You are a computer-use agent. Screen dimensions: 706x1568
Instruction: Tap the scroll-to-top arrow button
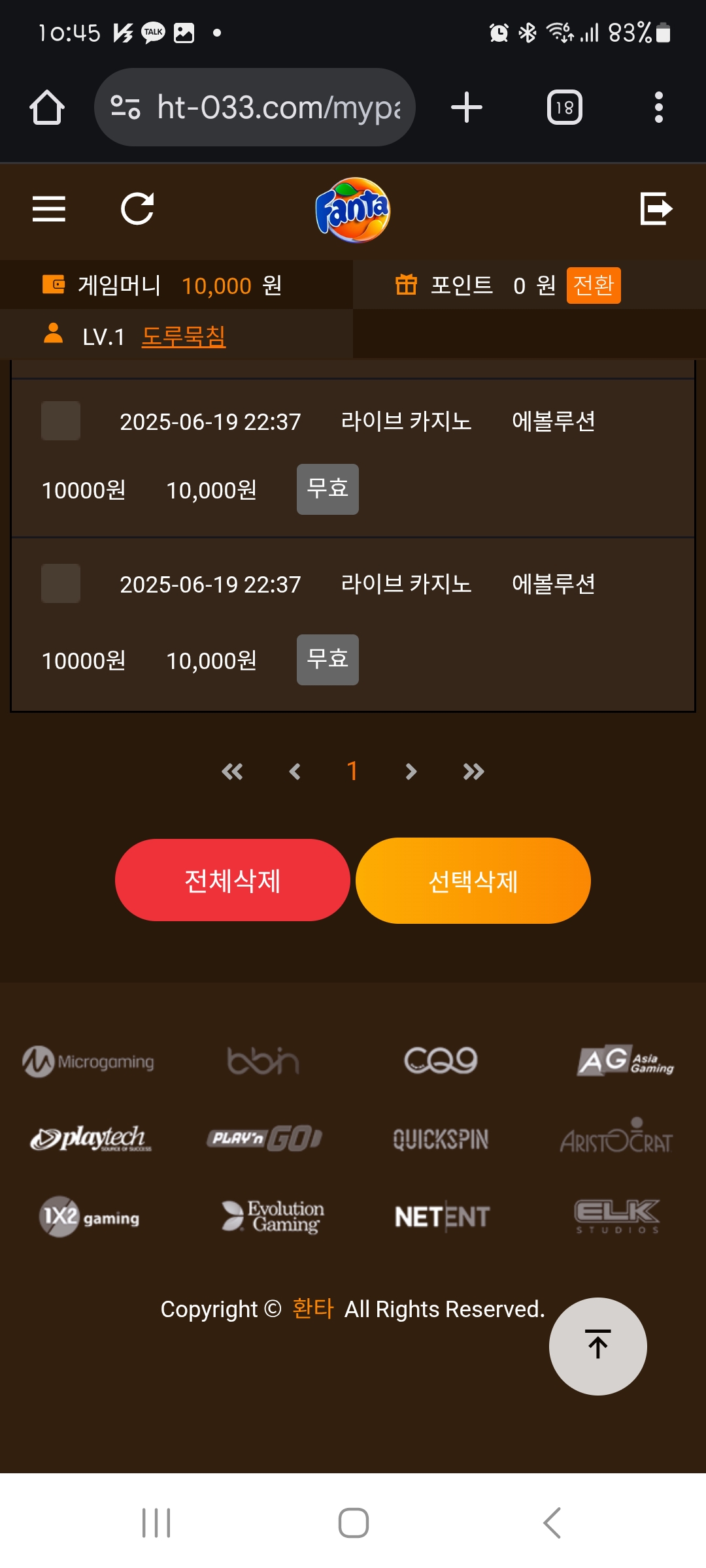(598, 1347)
